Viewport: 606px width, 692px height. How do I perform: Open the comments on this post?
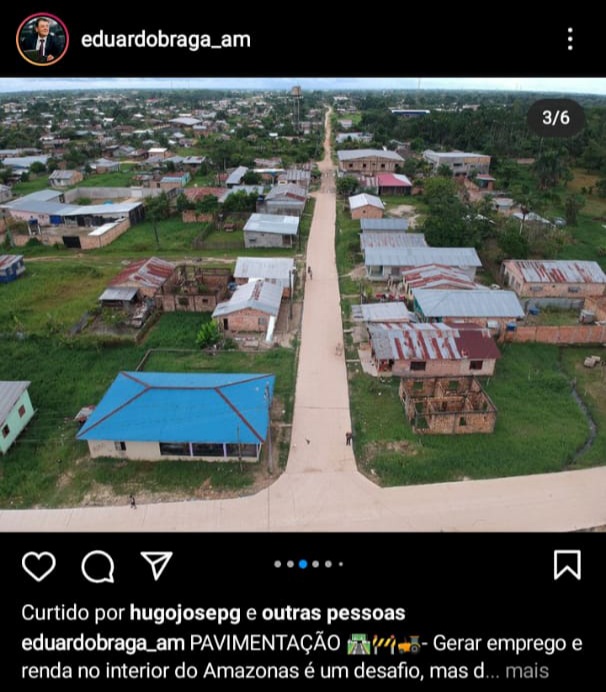click(x=97, y=566)
